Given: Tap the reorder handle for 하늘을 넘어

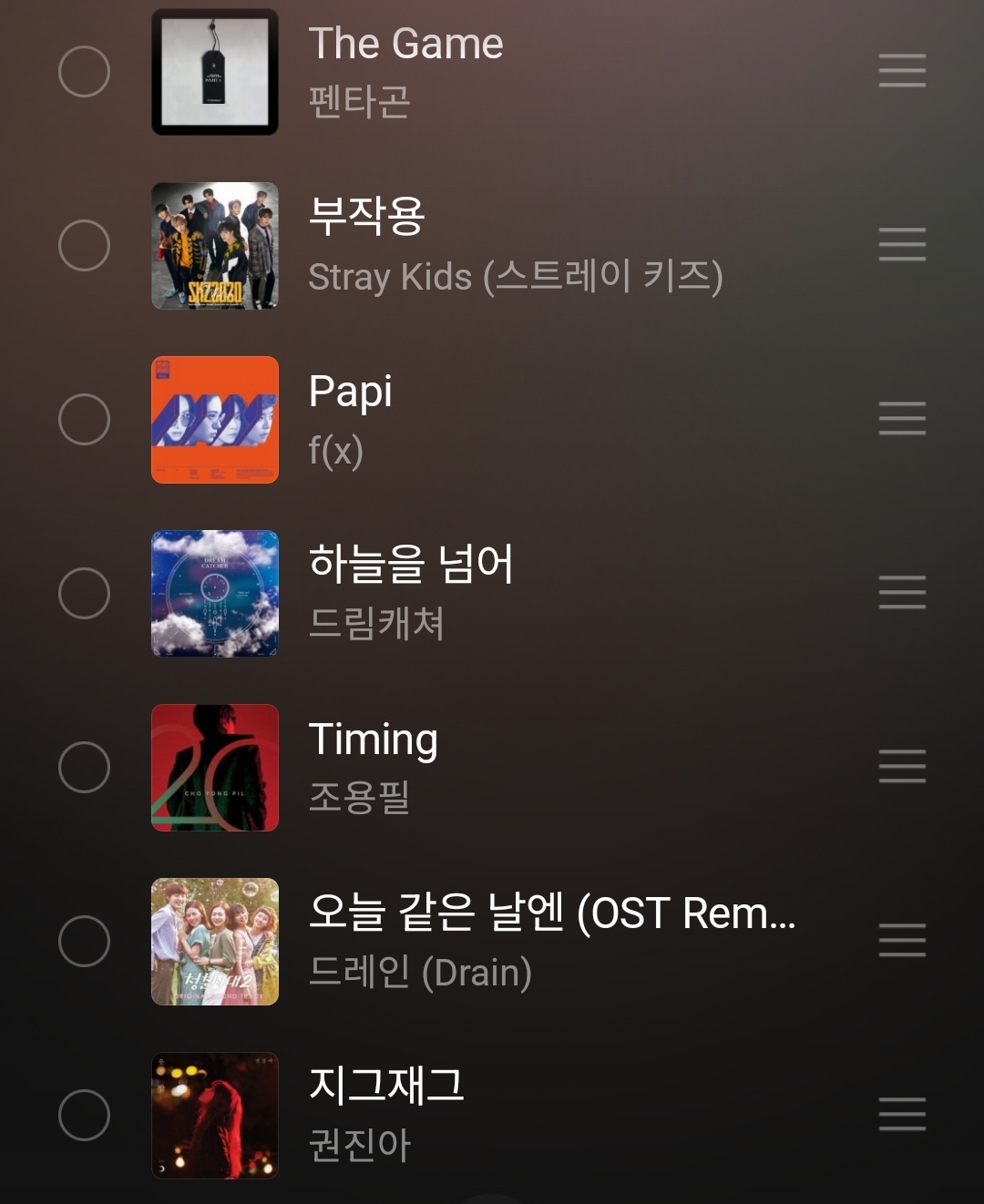Looking at the screenshot, I should 902,593.
